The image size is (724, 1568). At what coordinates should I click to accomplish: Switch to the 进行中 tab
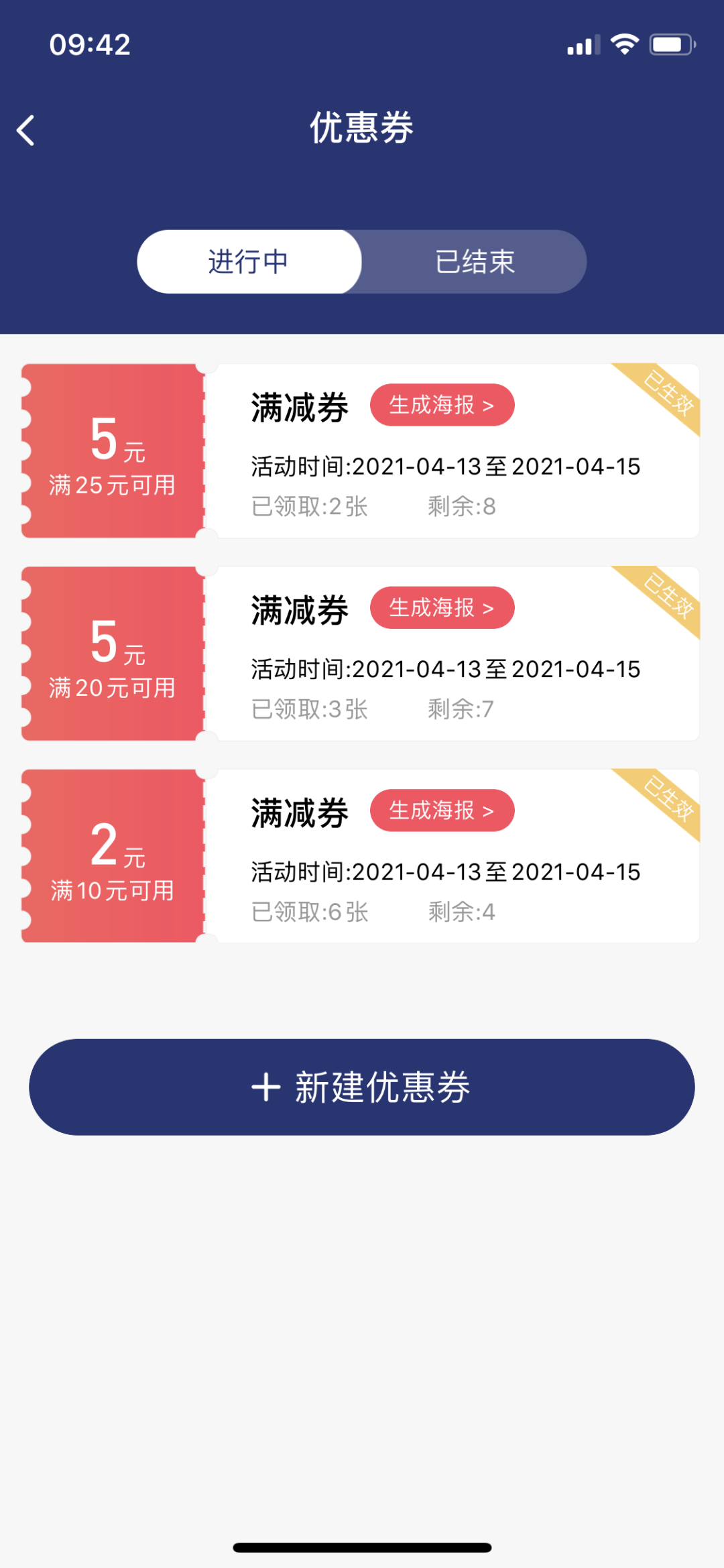[249, 261]
